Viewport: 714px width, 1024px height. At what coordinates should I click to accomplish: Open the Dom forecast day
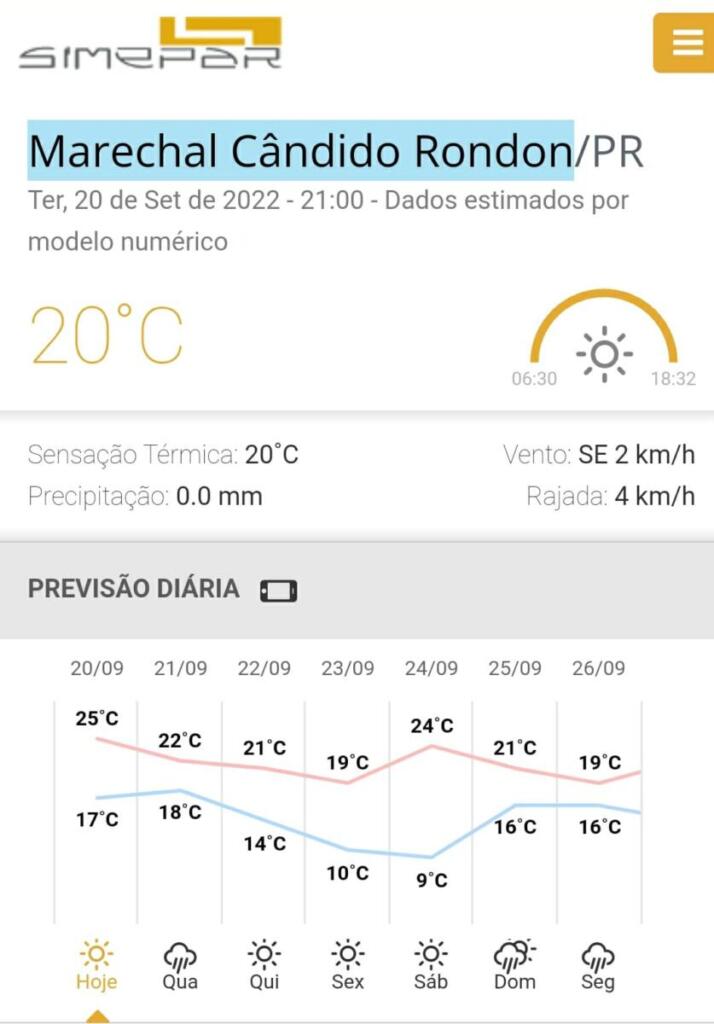pos(515,965)
